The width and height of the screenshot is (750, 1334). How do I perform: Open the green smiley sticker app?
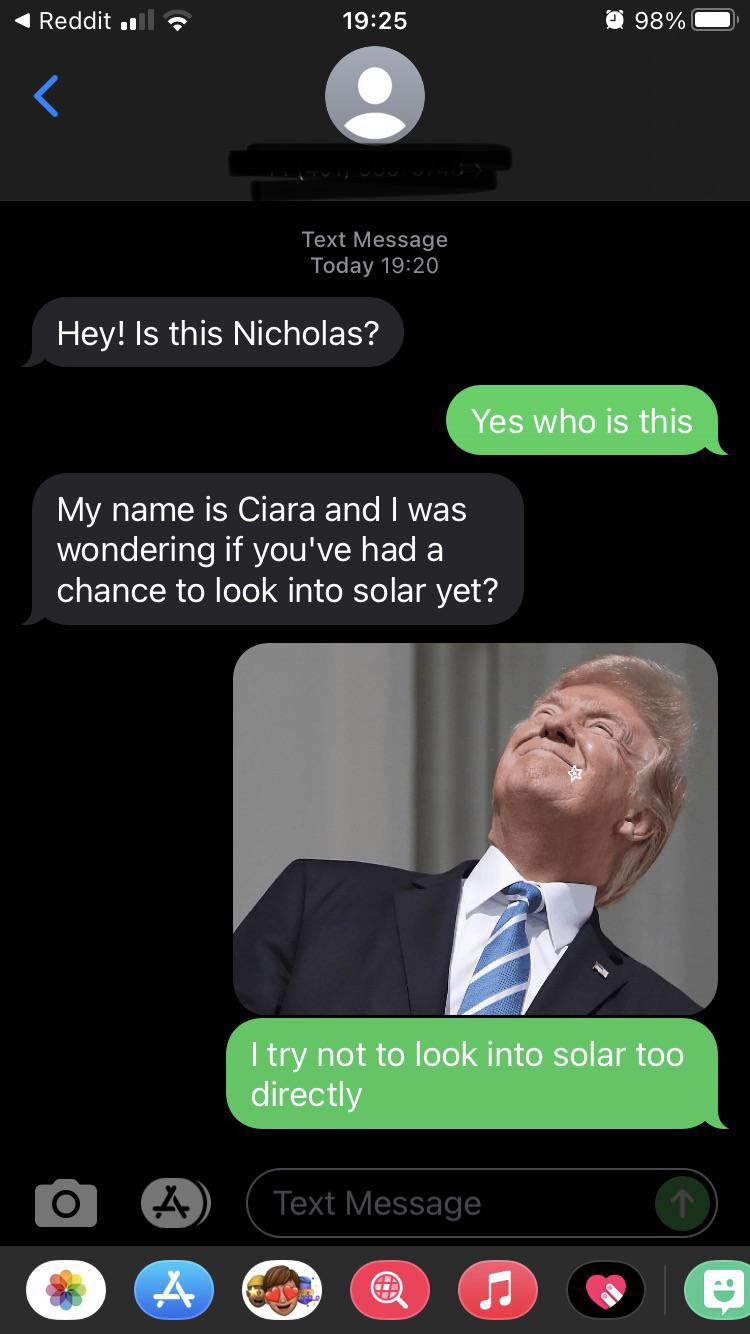click(718, 1291)
